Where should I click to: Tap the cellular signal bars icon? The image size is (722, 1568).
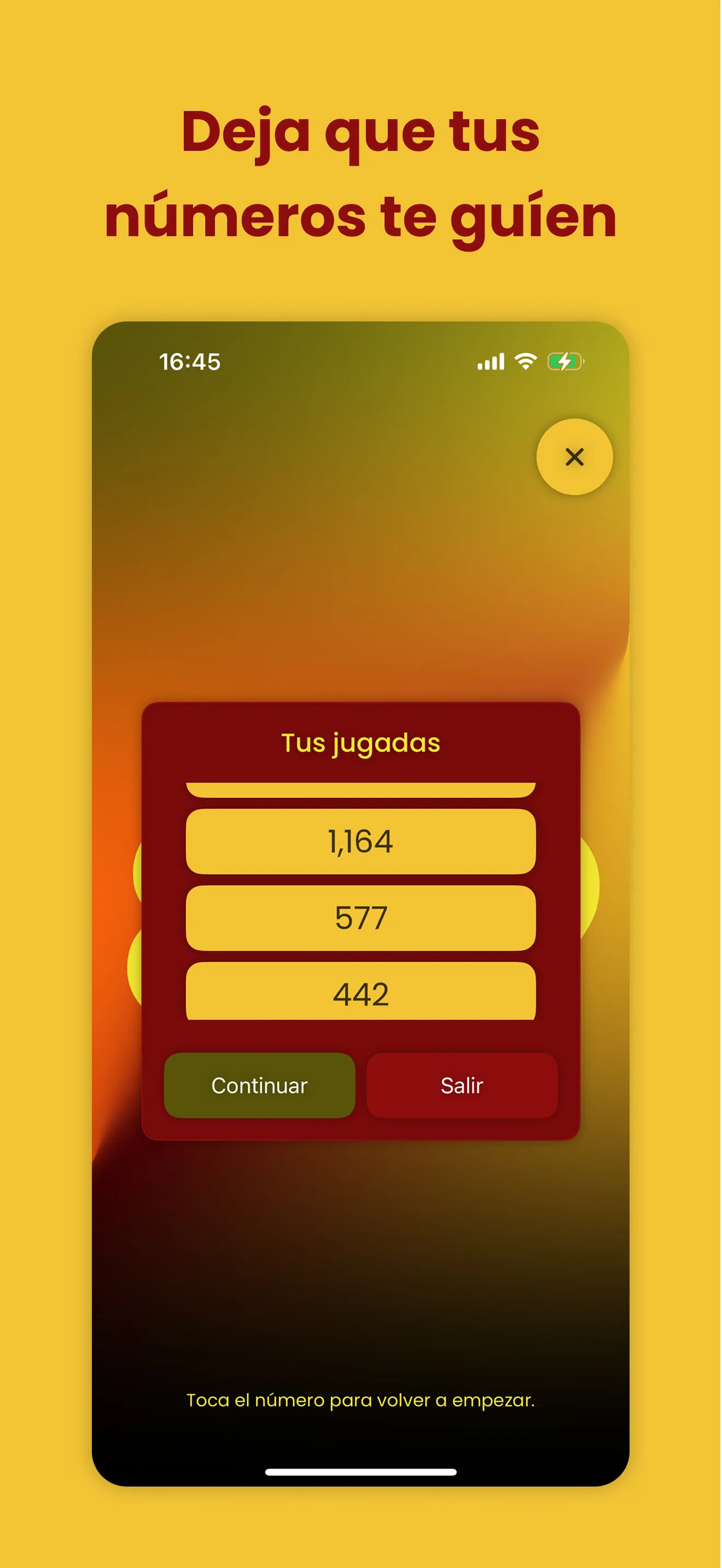(492, 361)
